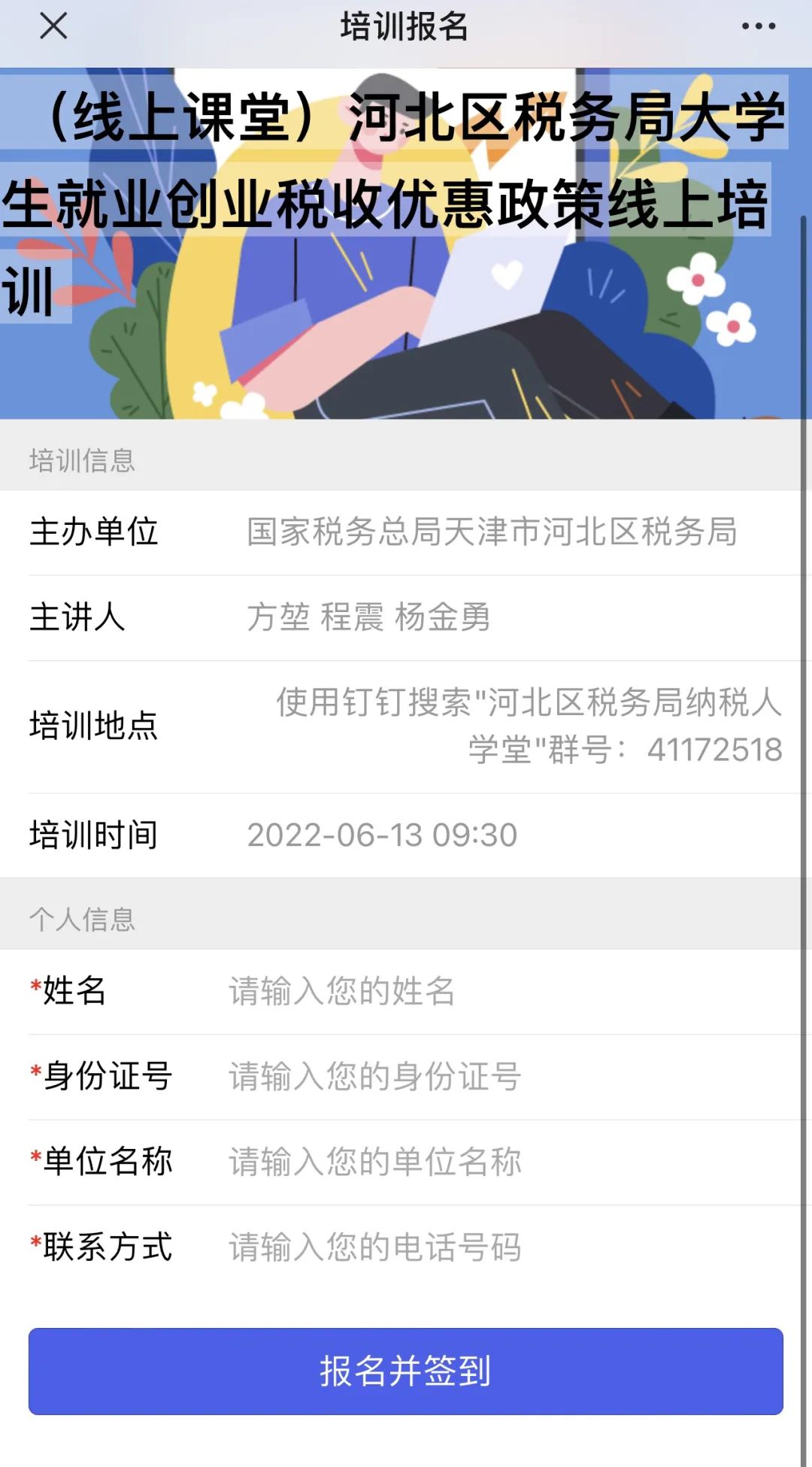Submit with the 报名并签到 button
This screenshot has width=812, height=1467.
point(406,1371)
